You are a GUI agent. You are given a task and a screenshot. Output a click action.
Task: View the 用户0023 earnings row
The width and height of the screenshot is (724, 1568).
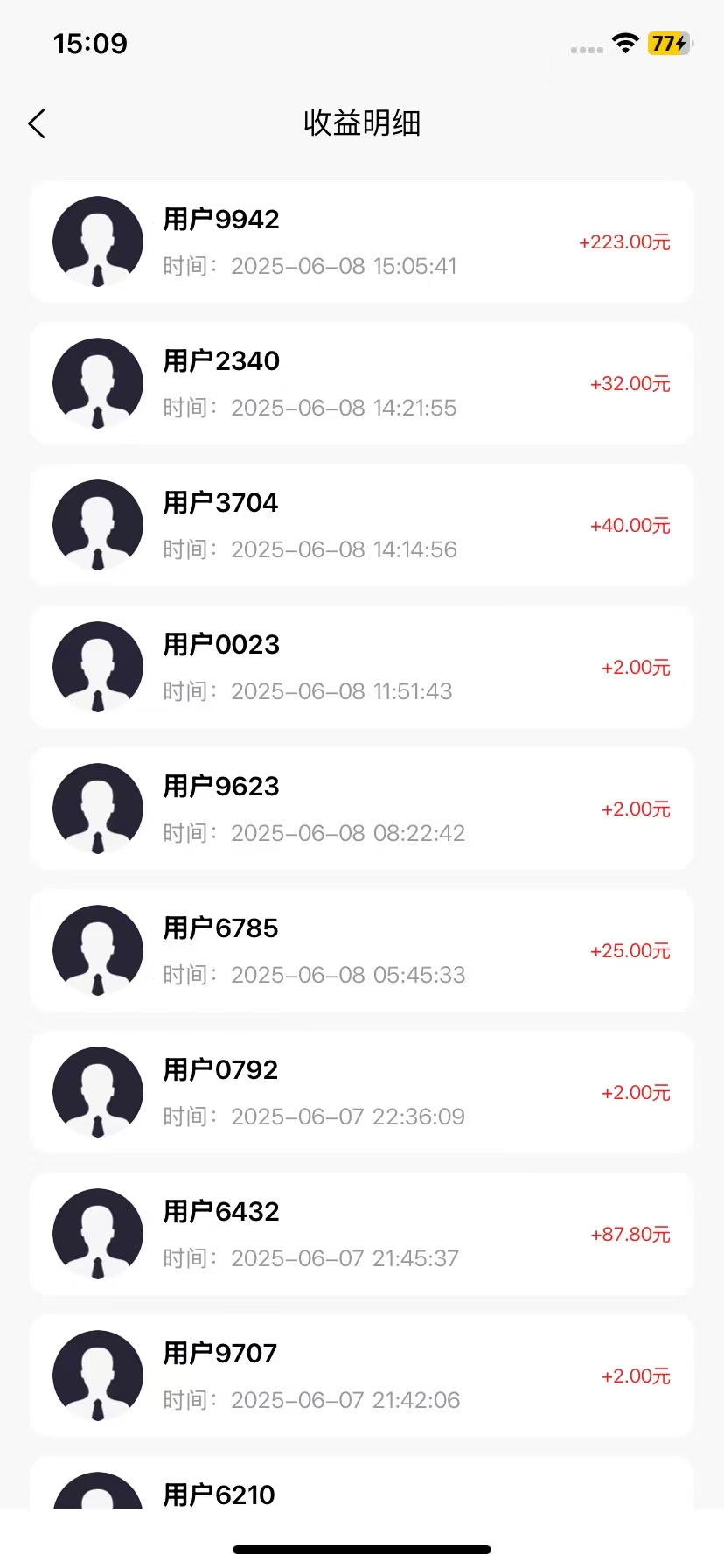click(x=362, y=667)
